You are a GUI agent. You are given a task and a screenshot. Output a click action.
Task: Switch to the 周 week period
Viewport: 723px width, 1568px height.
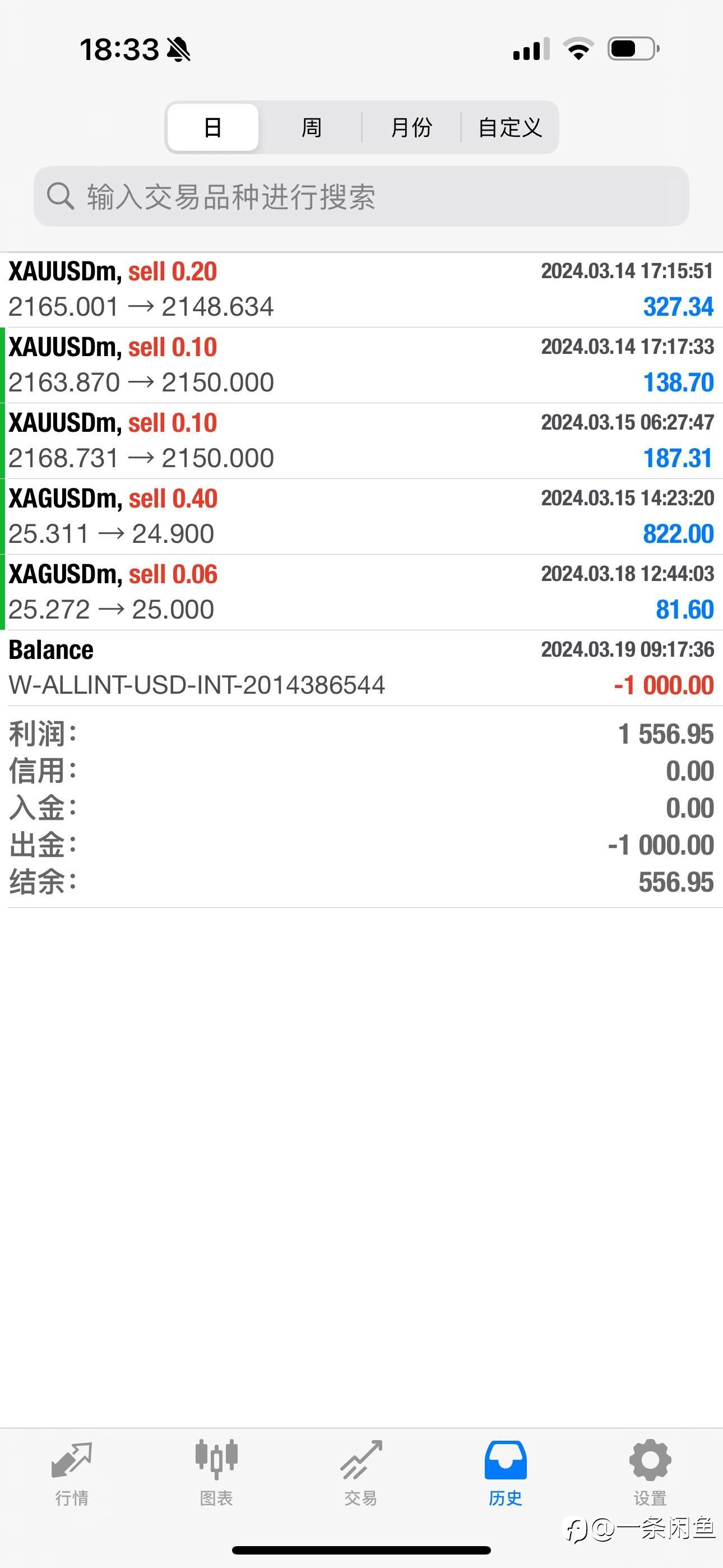click(x=311, y=127)
